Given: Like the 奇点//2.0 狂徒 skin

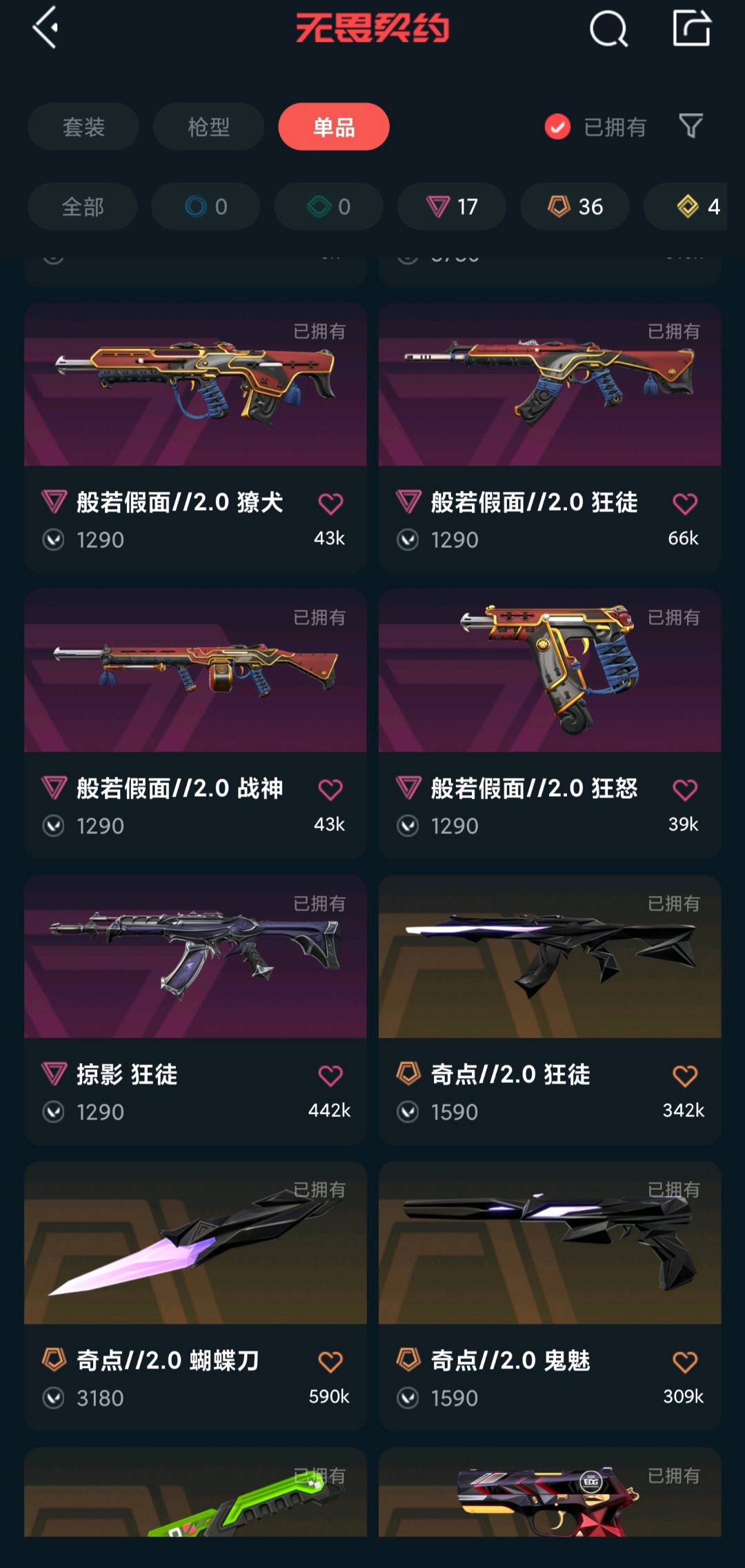Looking at the screenshot, I should point(684,1076).
